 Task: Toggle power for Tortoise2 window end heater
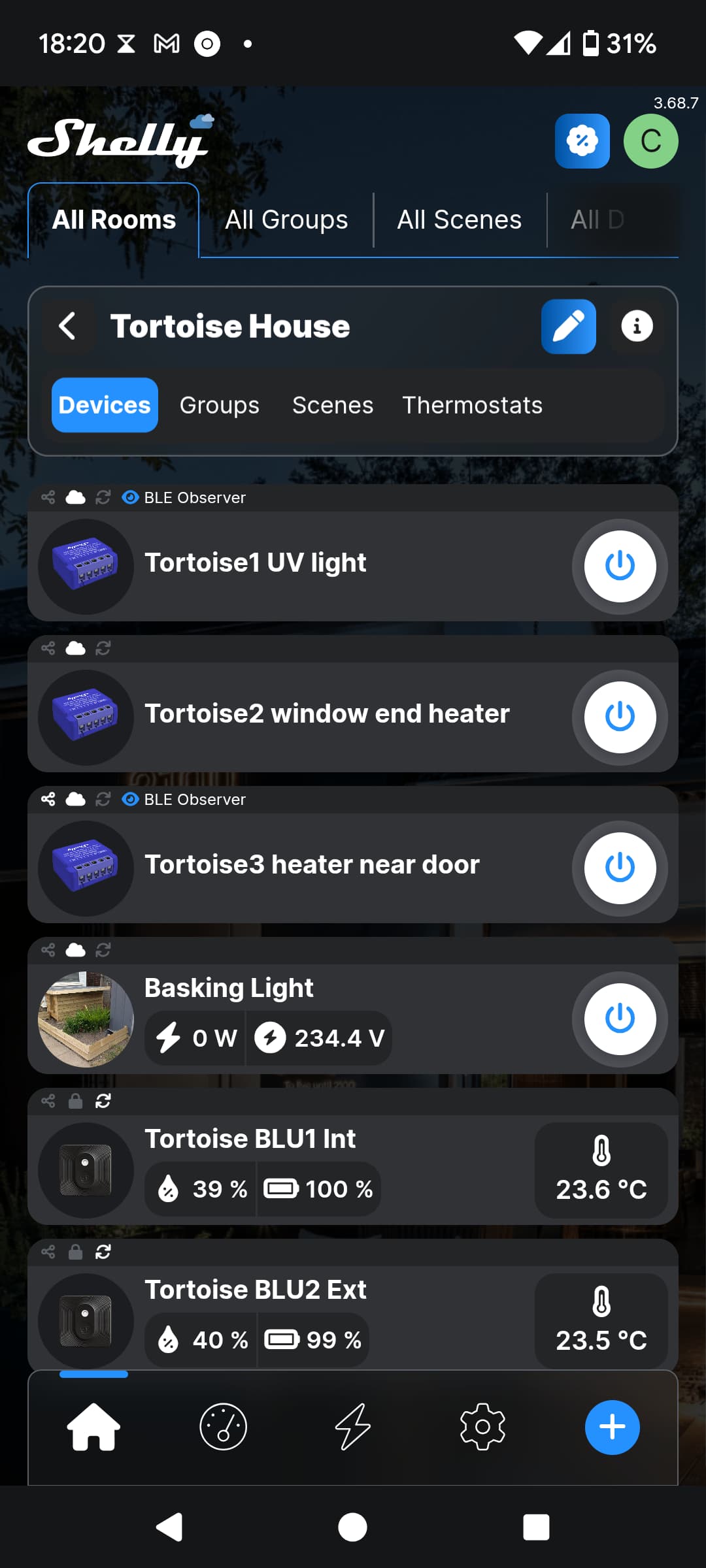point(619,717)
